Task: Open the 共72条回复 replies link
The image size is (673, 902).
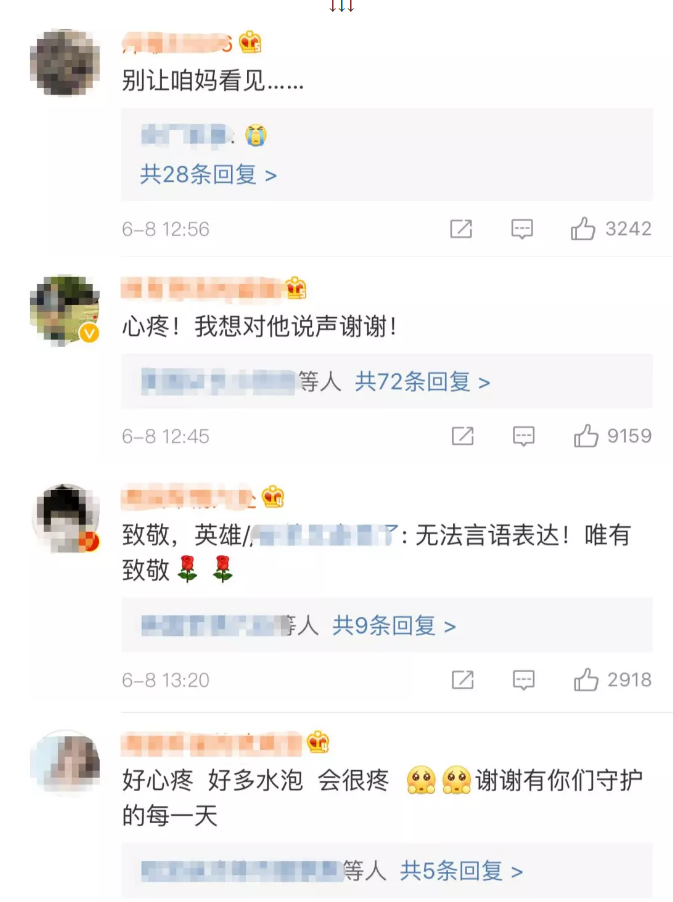Action: (423, 382)
